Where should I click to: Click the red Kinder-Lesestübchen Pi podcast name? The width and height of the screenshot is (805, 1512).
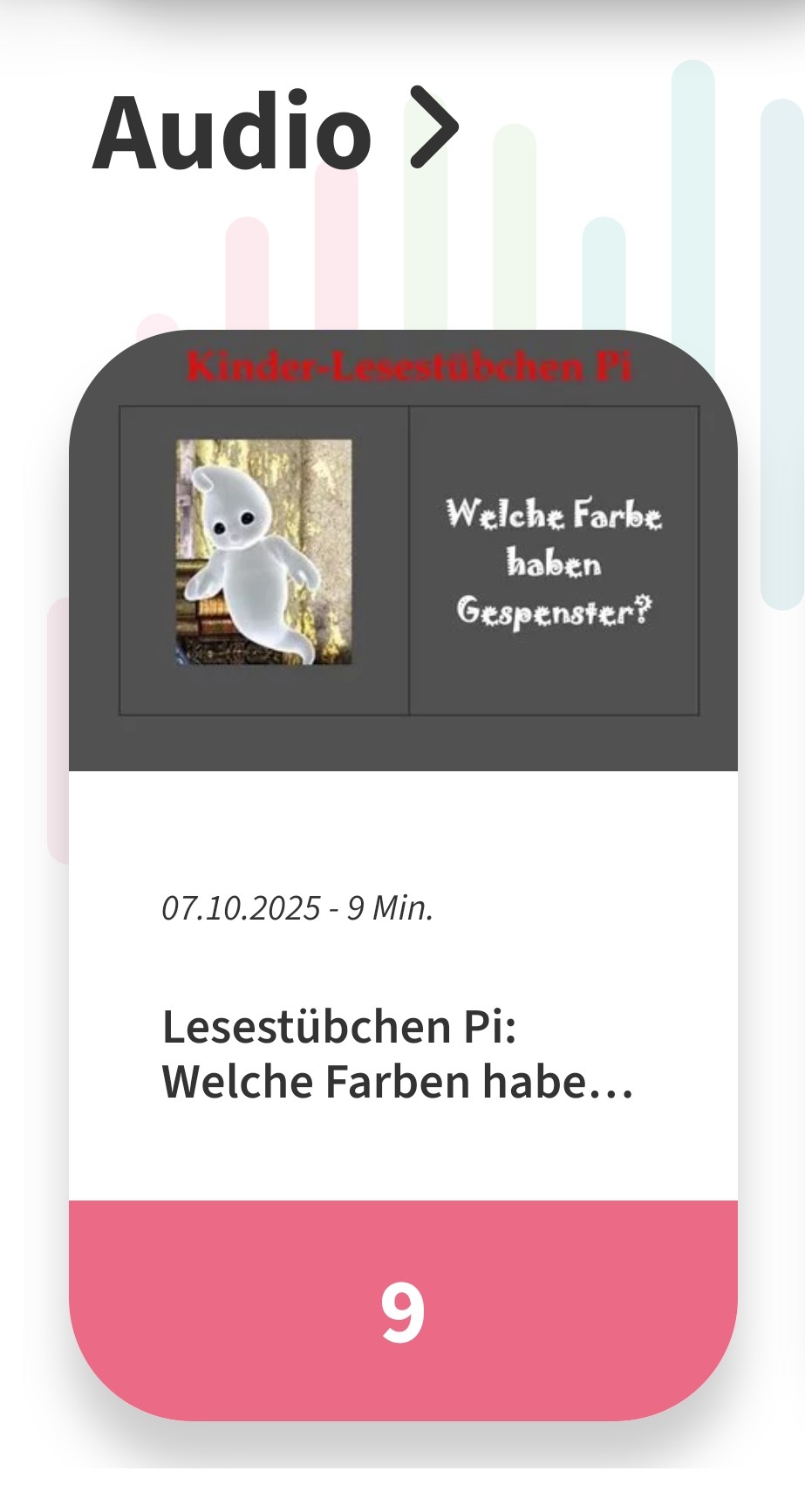[x=408, y=366]
